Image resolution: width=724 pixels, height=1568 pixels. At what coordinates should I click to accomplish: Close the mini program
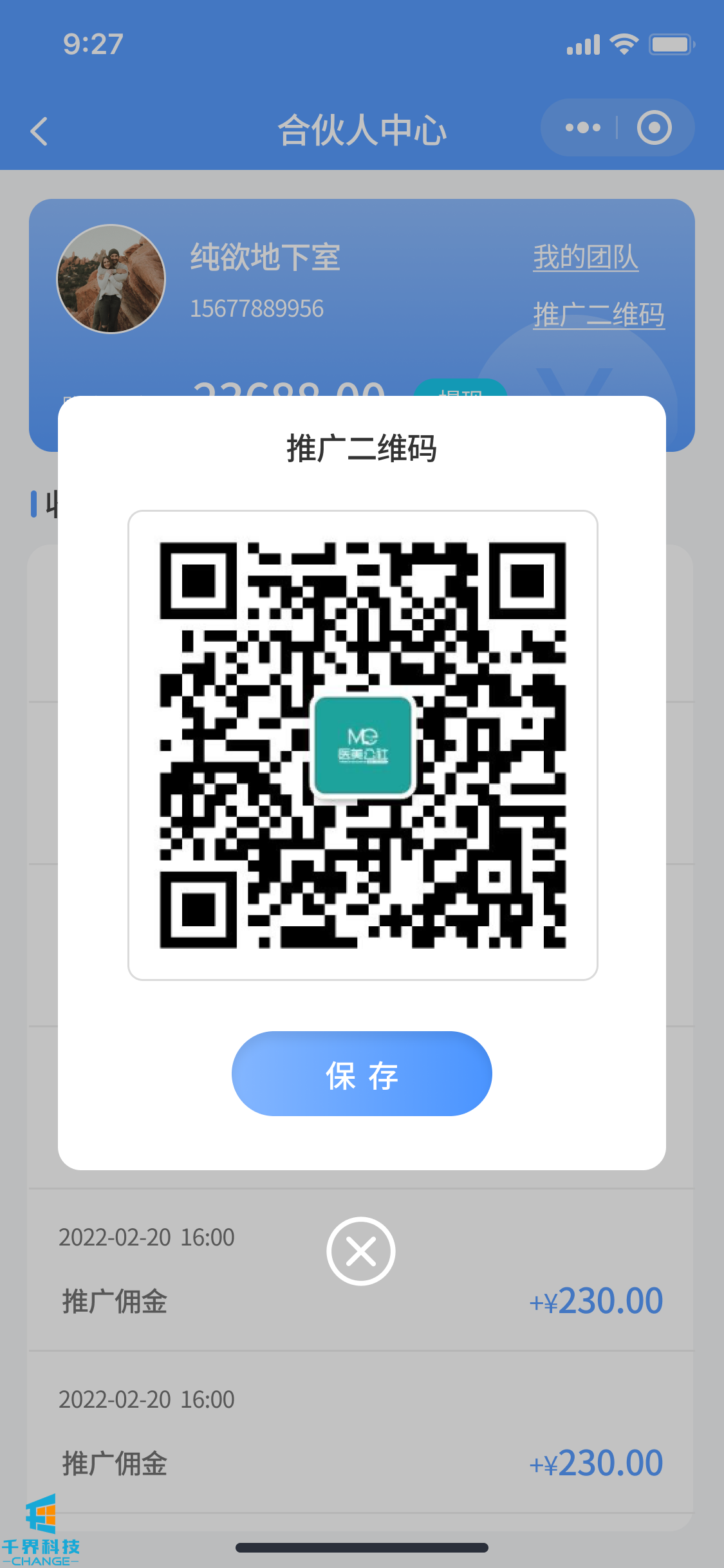tap(654, 127)
